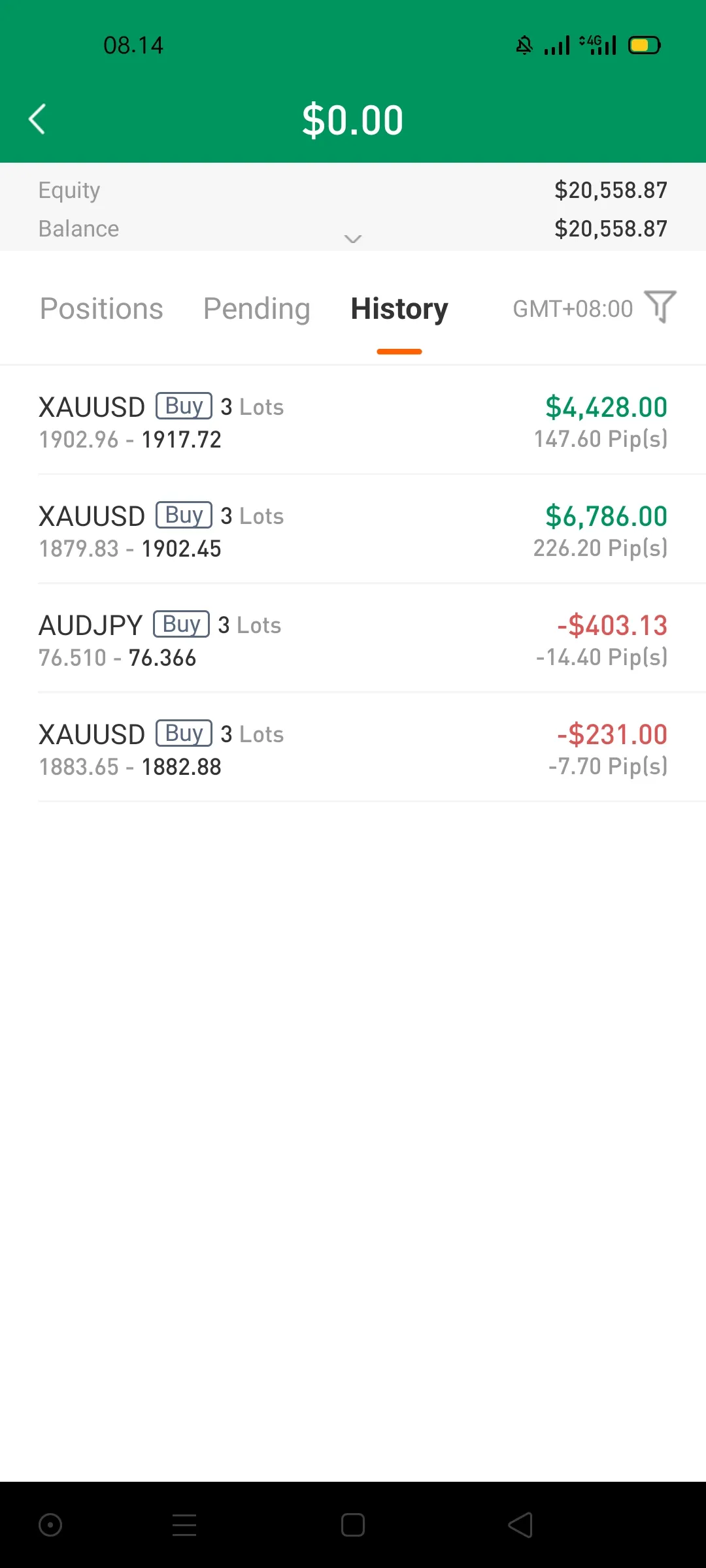This screenshot has height=1568, width=706.
Task: Switch to the Pending tab
Action: pos(257,308)
